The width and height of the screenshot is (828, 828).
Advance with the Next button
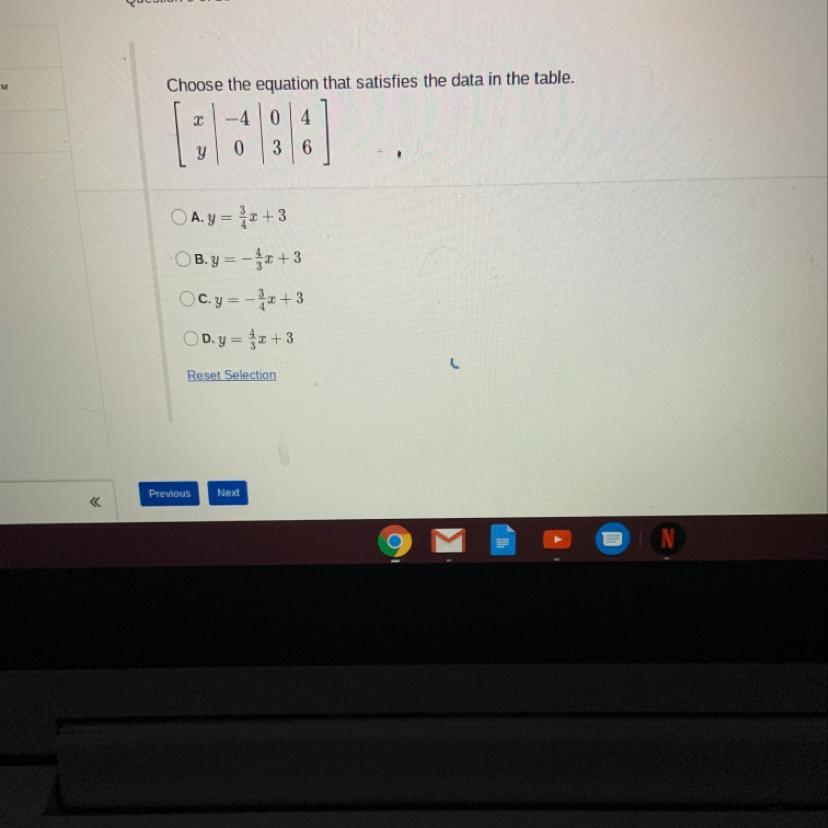pyautogui.click(x=228, y=493)
